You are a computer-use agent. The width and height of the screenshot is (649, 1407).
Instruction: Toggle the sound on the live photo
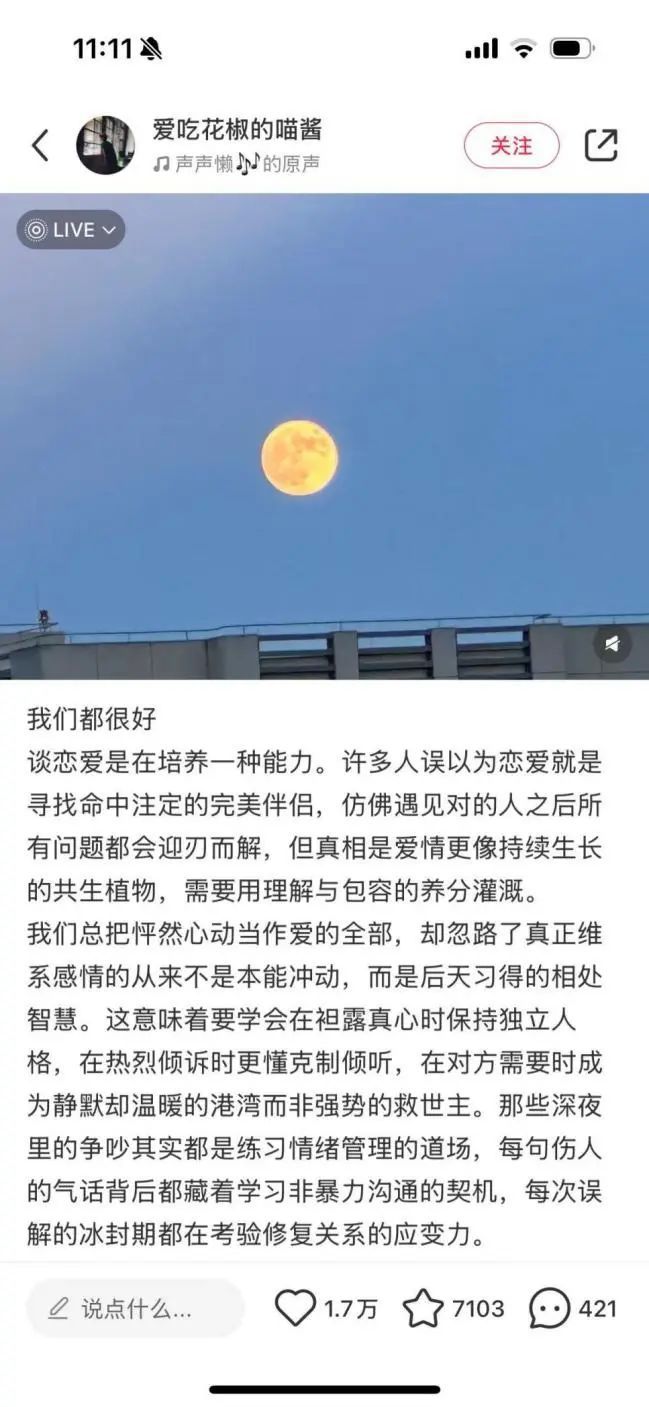click(x=612, y=643)
